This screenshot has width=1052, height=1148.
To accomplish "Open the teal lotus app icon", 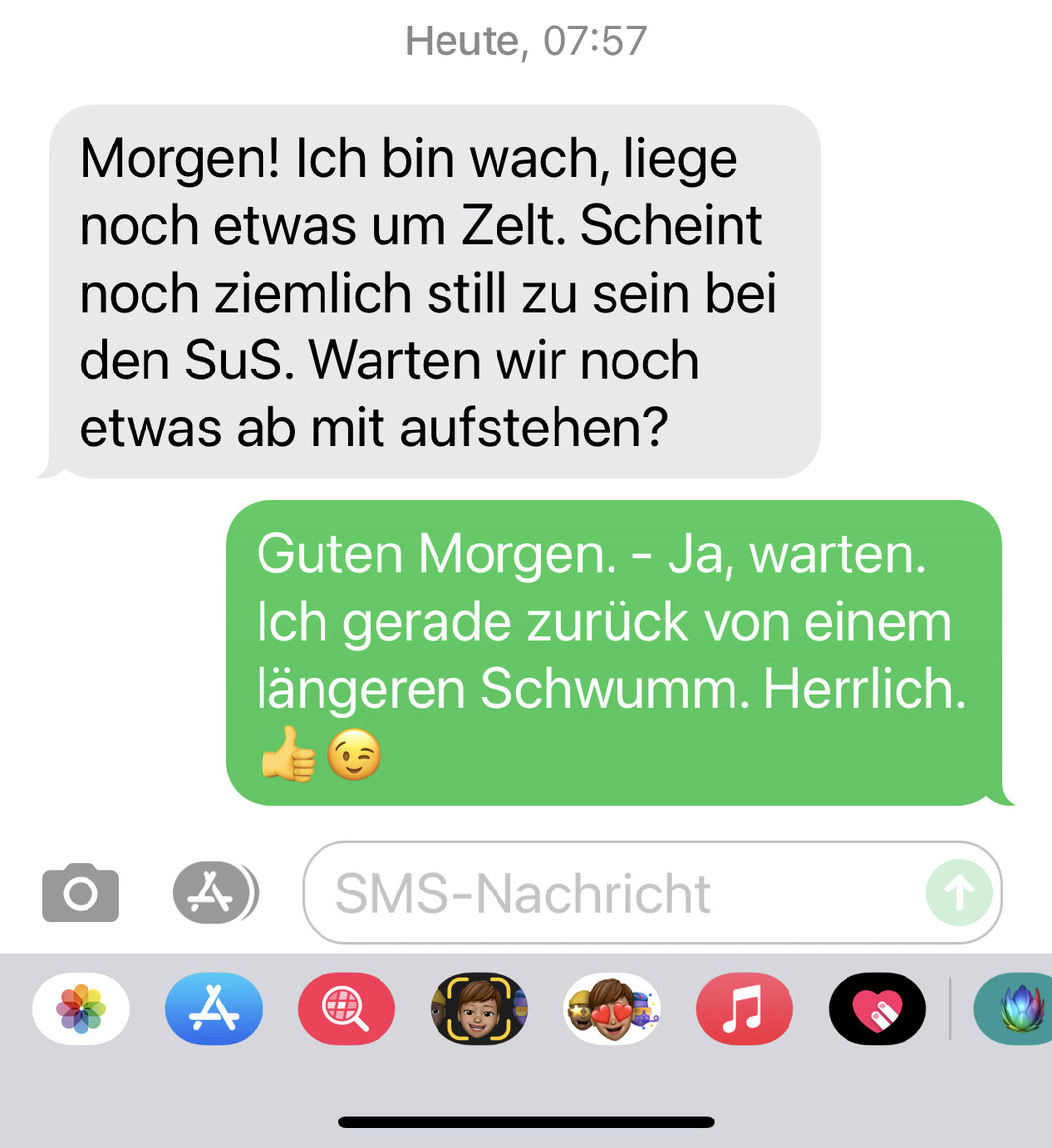I will (x=1013, y=1008).
